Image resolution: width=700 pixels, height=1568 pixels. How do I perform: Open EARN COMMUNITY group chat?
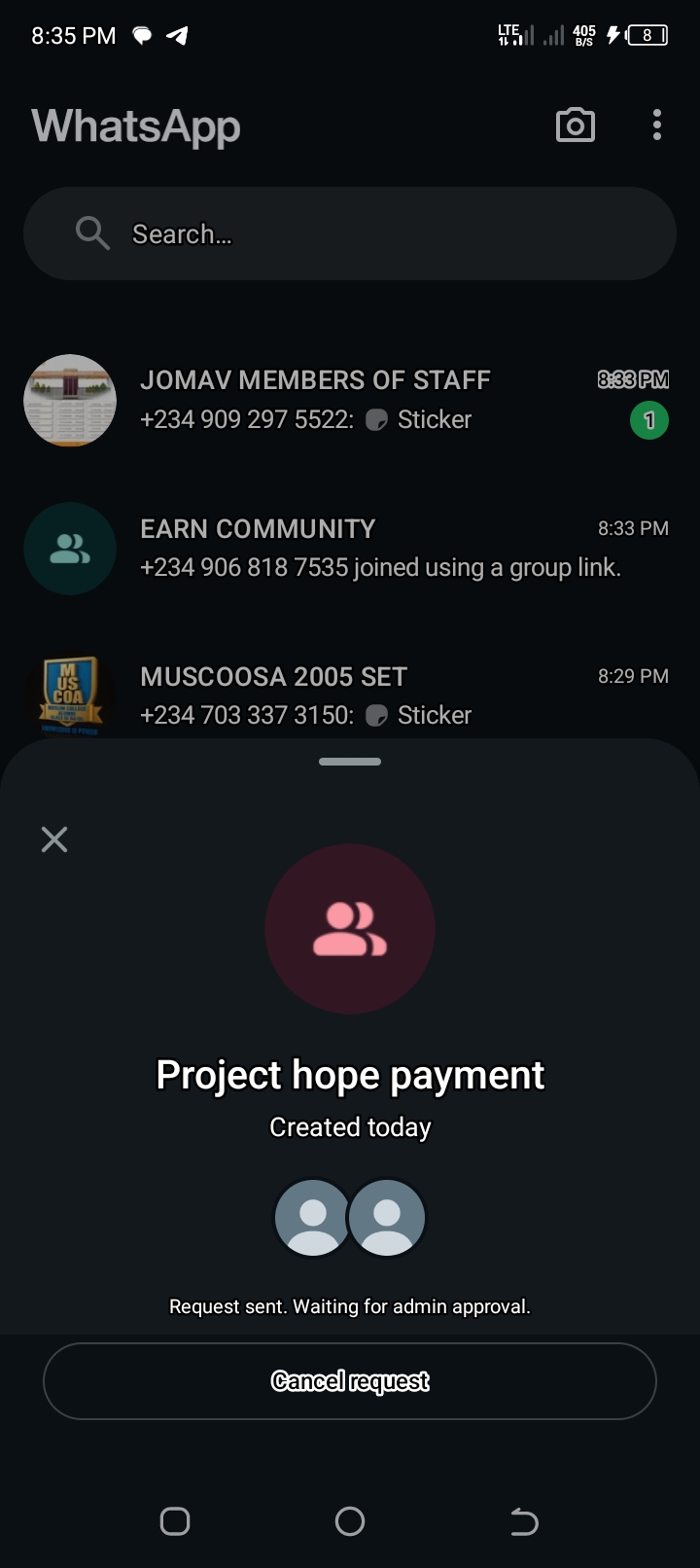tap(350, 549)
